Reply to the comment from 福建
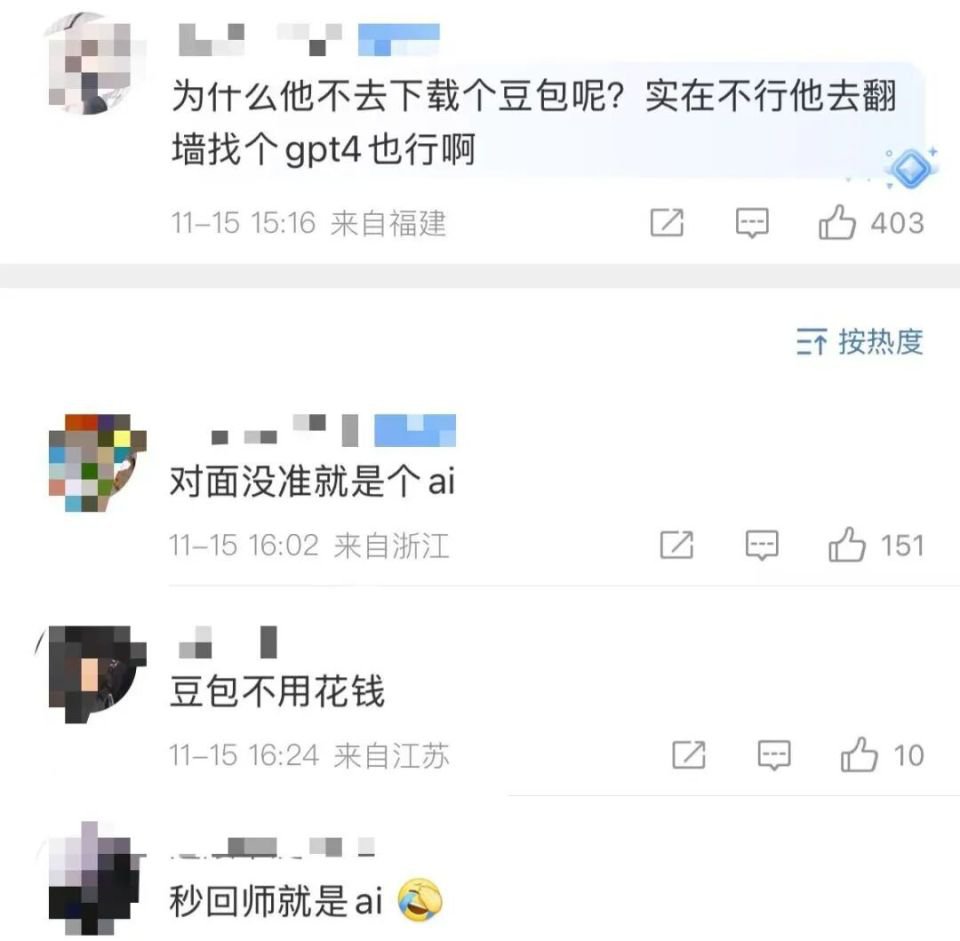Screen dimensions: 960x941 click(x=752, y=223)
